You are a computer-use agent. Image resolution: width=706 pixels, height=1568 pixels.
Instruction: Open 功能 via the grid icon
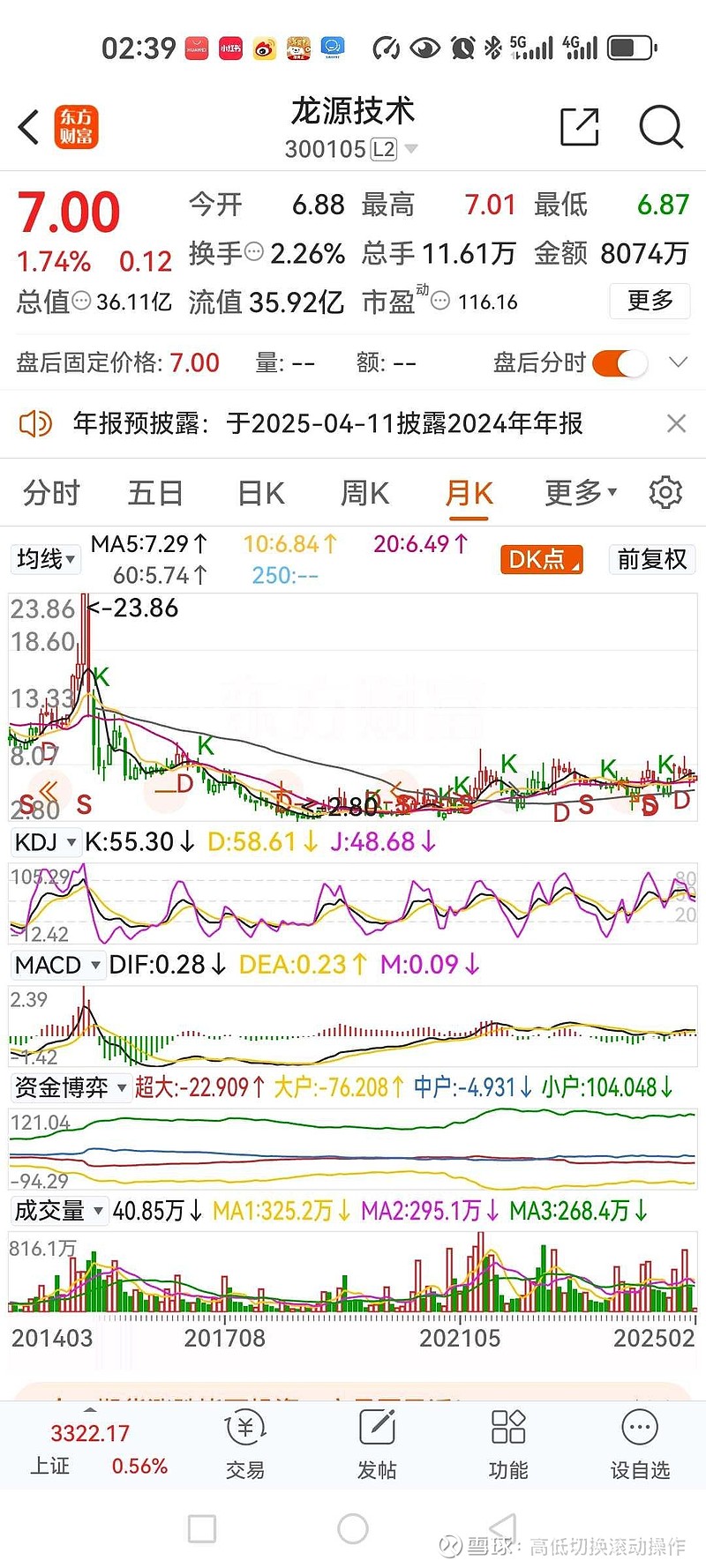507,1425
